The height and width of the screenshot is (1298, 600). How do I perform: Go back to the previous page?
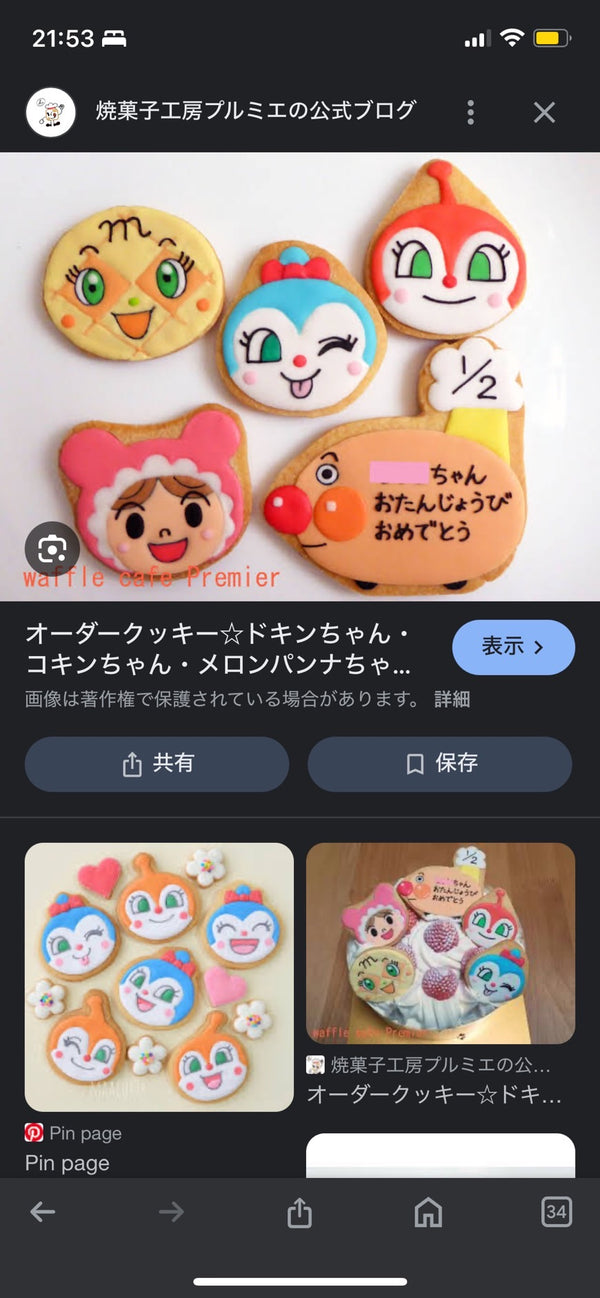(x=42, y=1212)
